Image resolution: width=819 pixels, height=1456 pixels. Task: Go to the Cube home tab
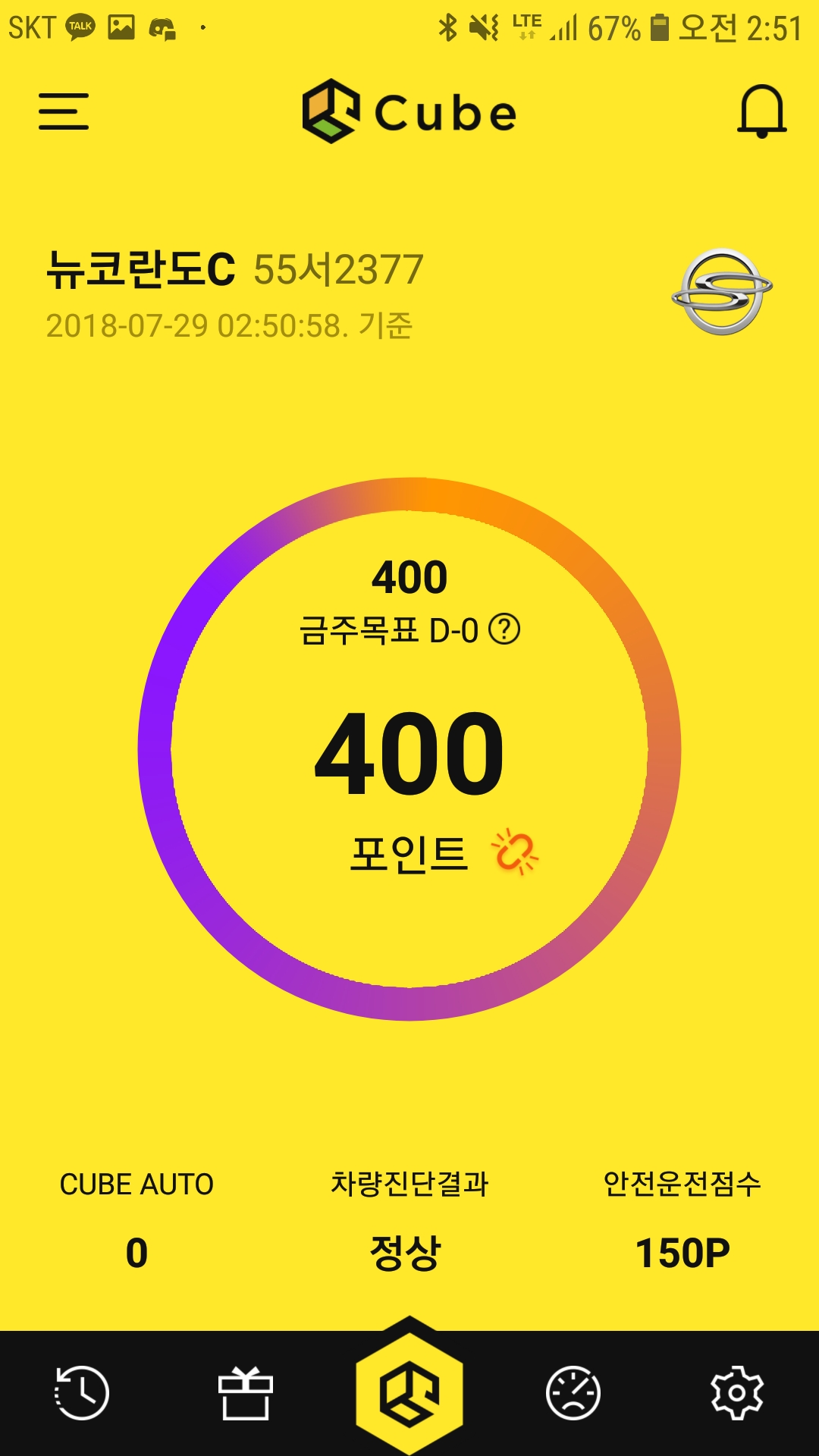click(409, 1391)
